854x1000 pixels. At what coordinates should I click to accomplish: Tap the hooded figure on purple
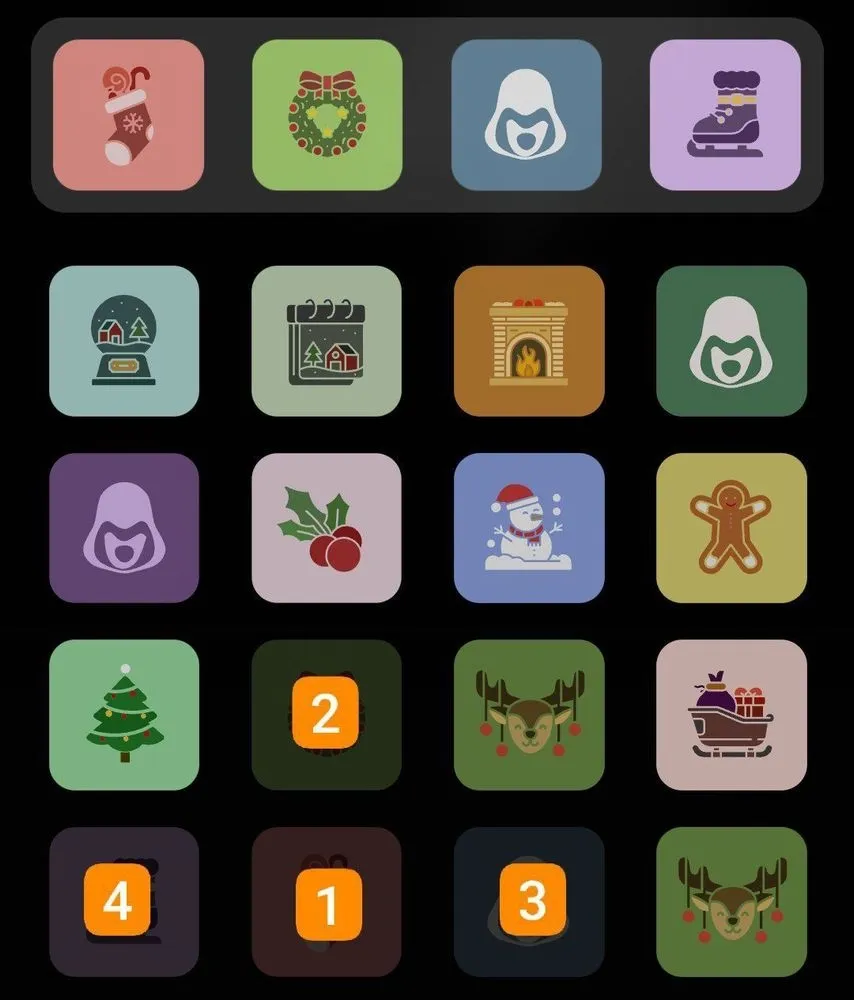click(124, 528)
